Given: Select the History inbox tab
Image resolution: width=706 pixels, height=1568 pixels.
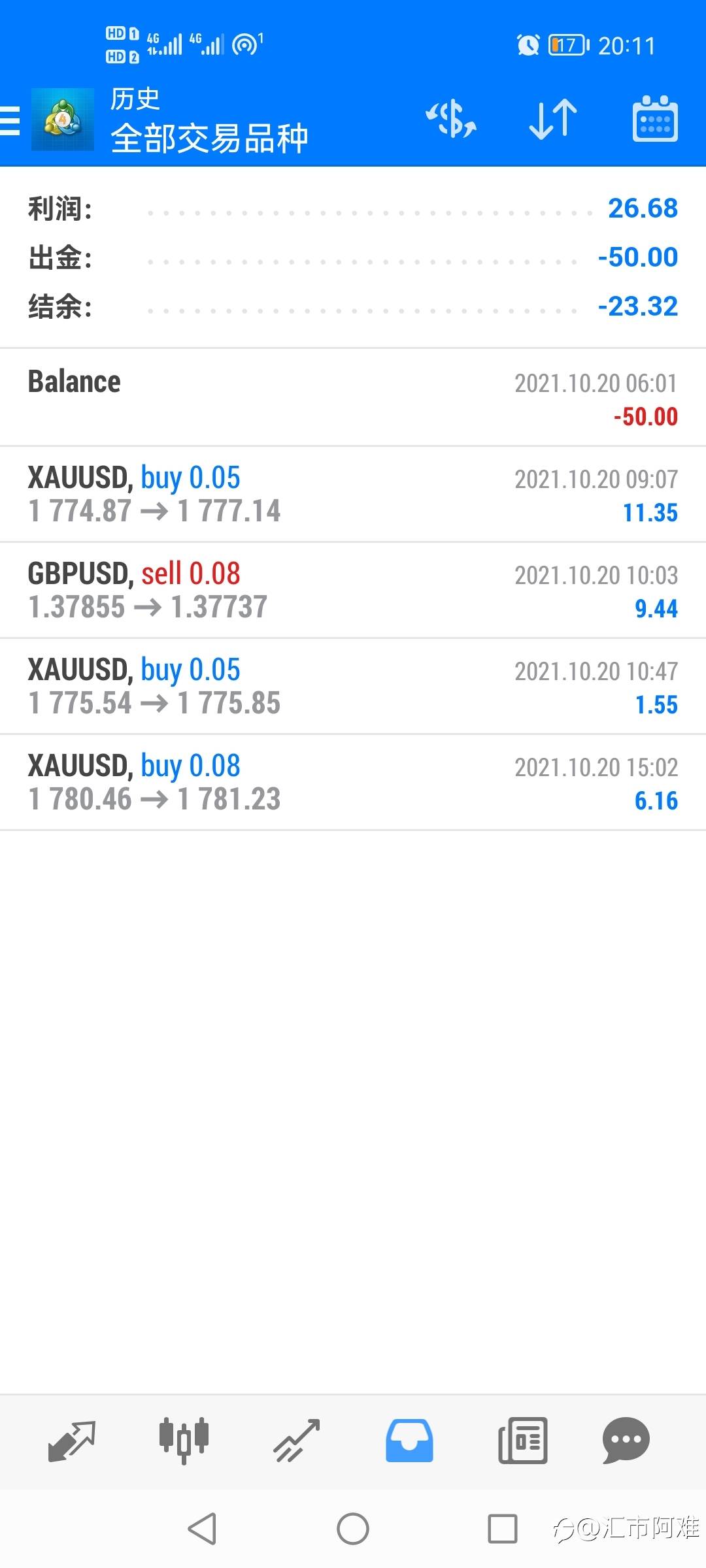Looking at the screenshot, I should point(409,1440).
